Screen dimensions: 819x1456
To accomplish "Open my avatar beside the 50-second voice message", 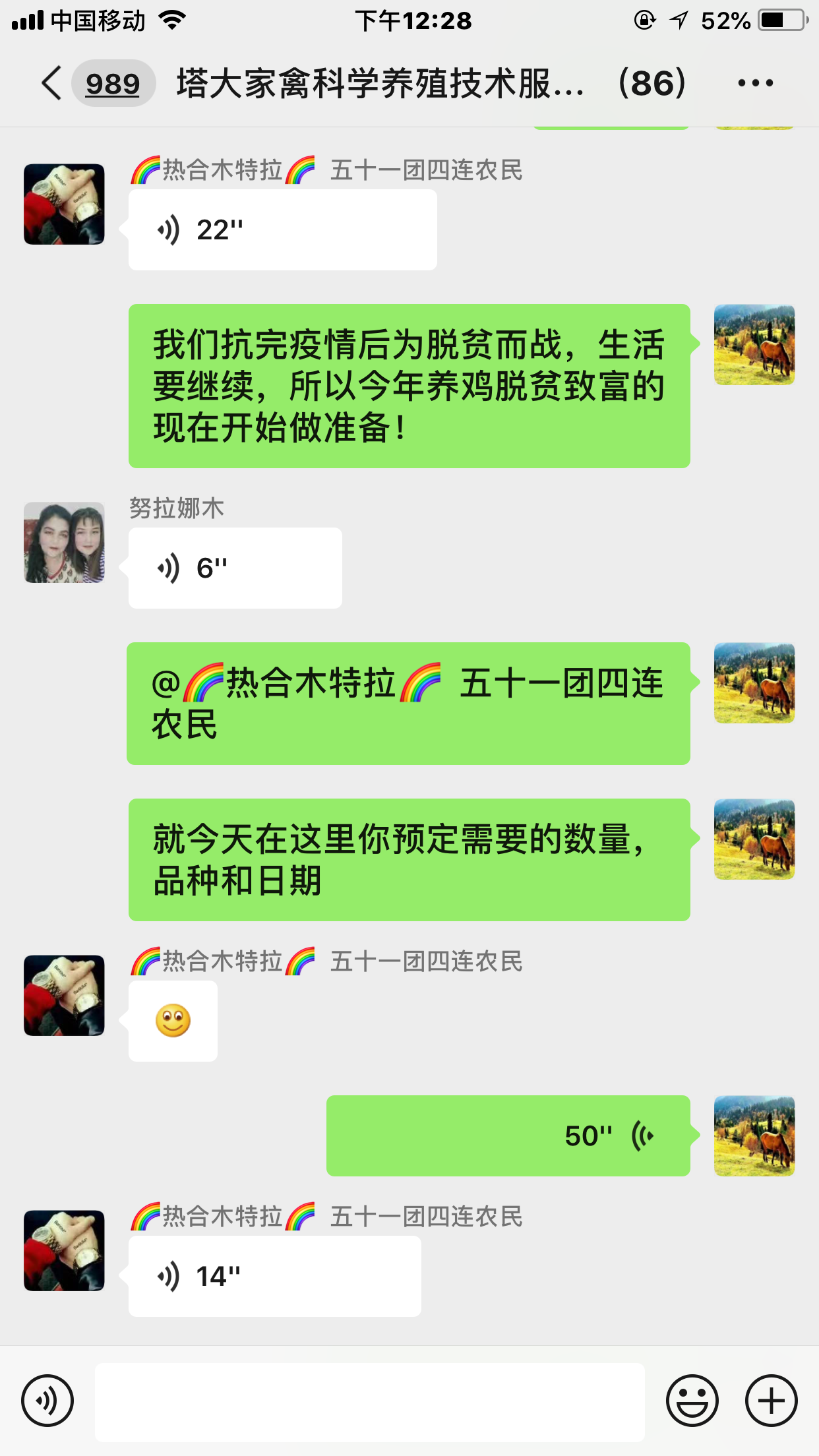I will pos(754,1136).
